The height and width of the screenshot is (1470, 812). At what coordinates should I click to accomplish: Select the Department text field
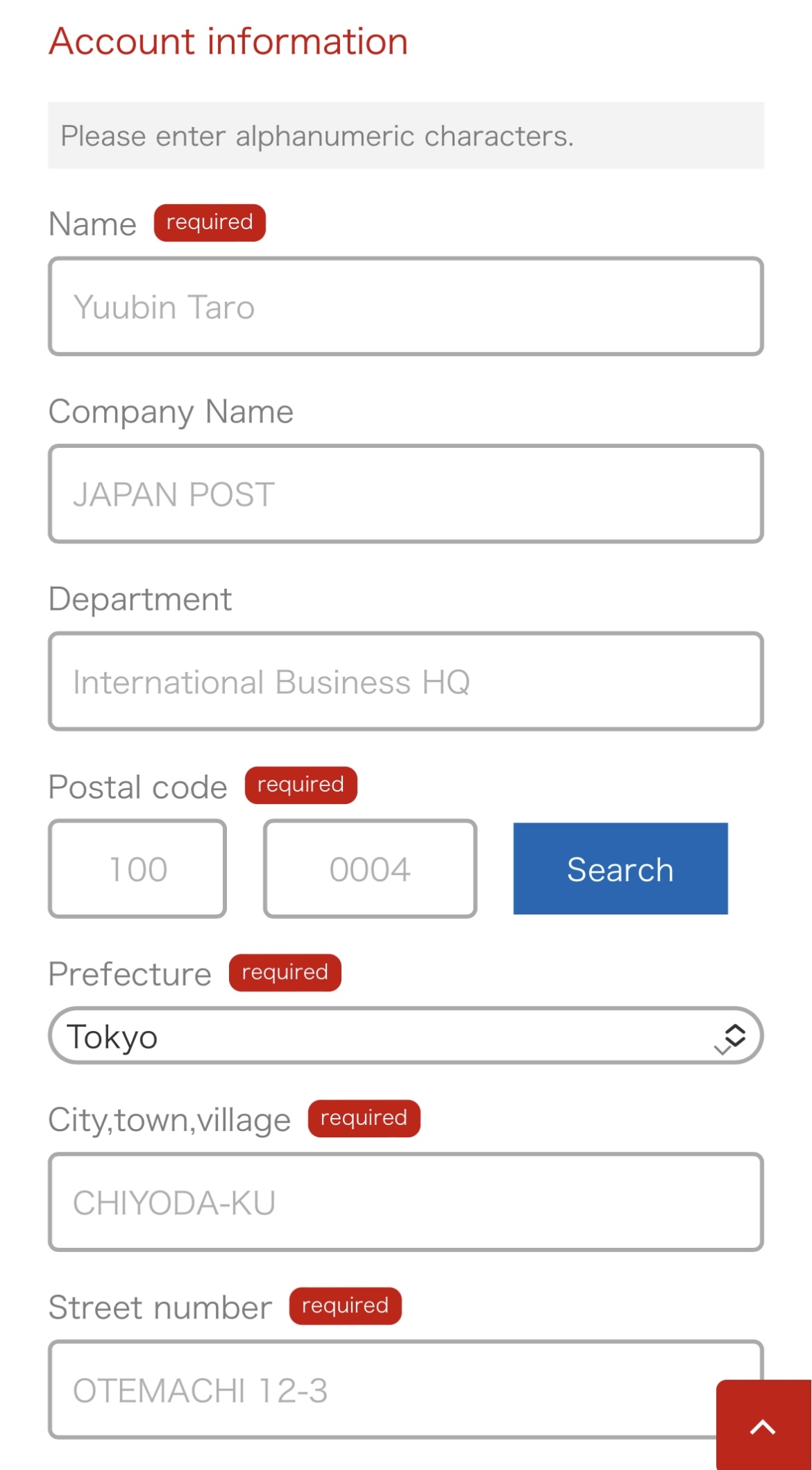pos(405,681)
